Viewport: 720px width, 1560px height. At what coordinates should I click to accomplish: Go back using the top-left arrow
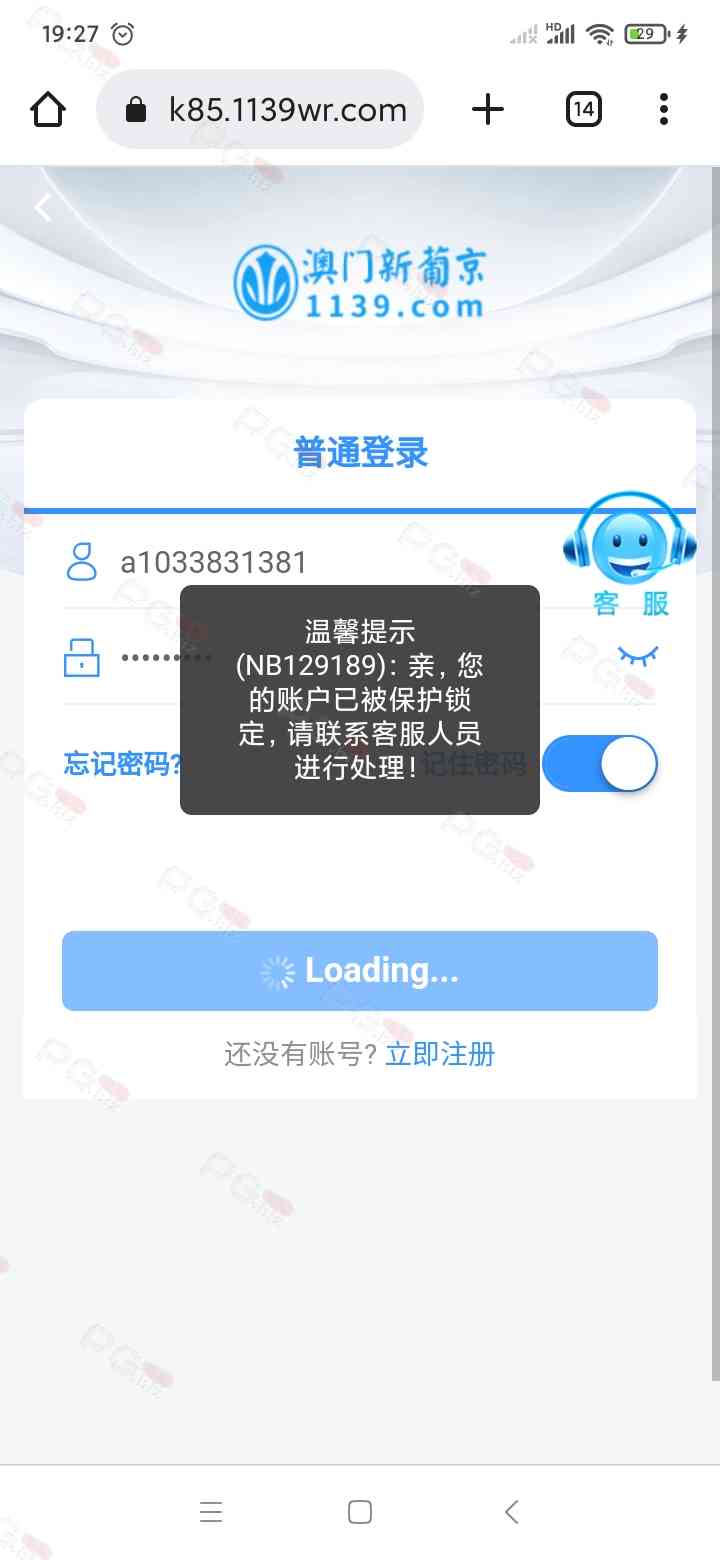pos(42,208)
